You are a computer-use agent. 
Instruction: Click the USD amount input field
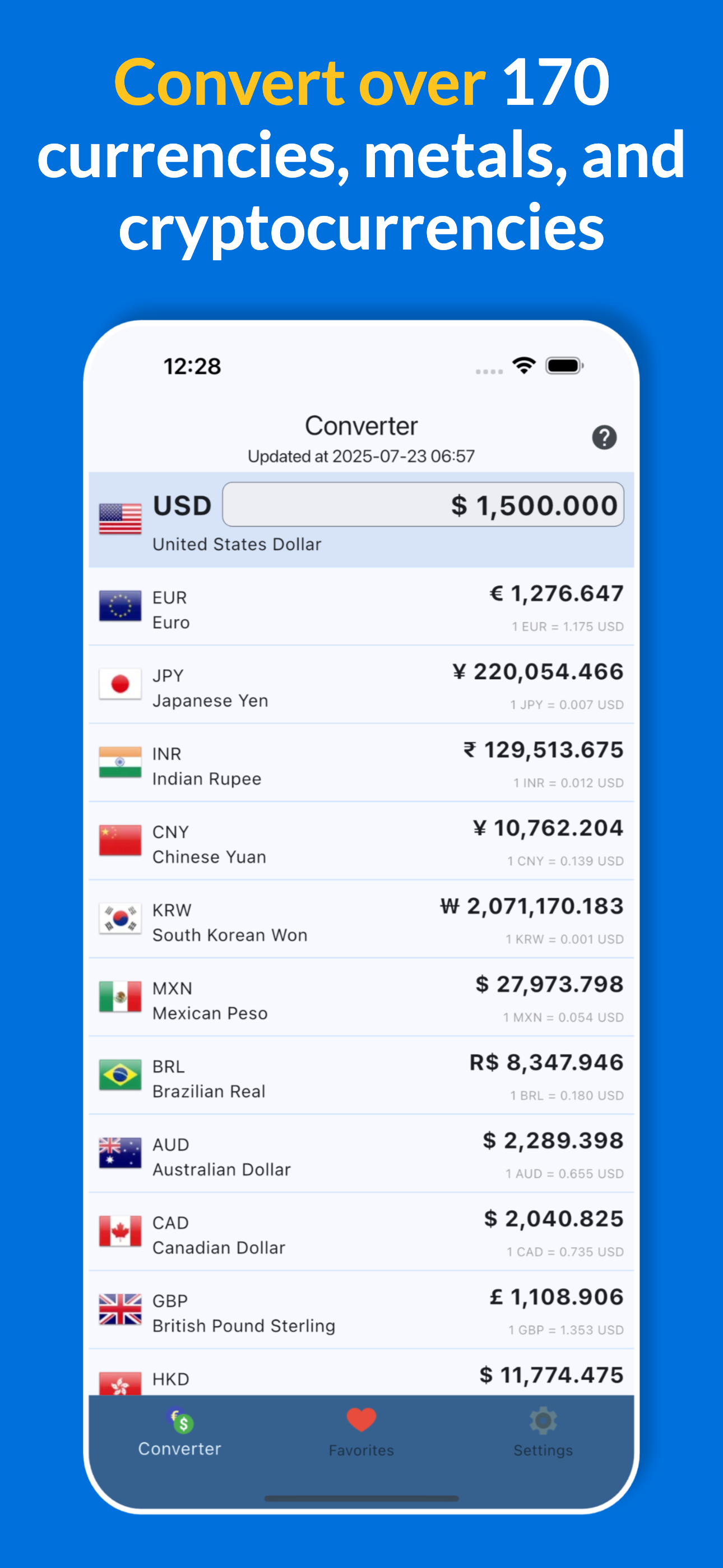pos(424,505)
